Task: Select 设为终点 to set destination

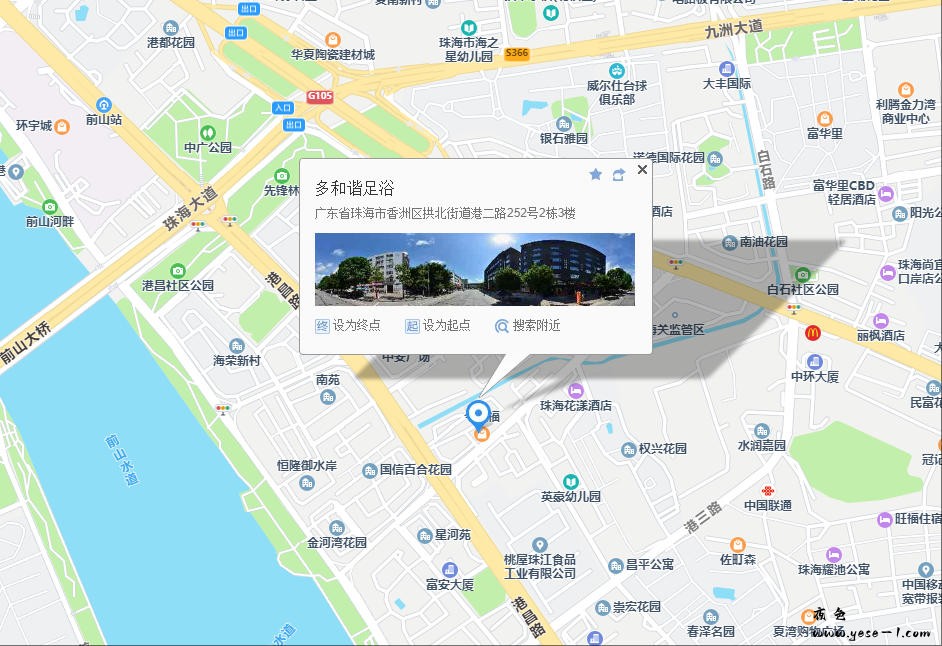Action: (x=348, y=326)
